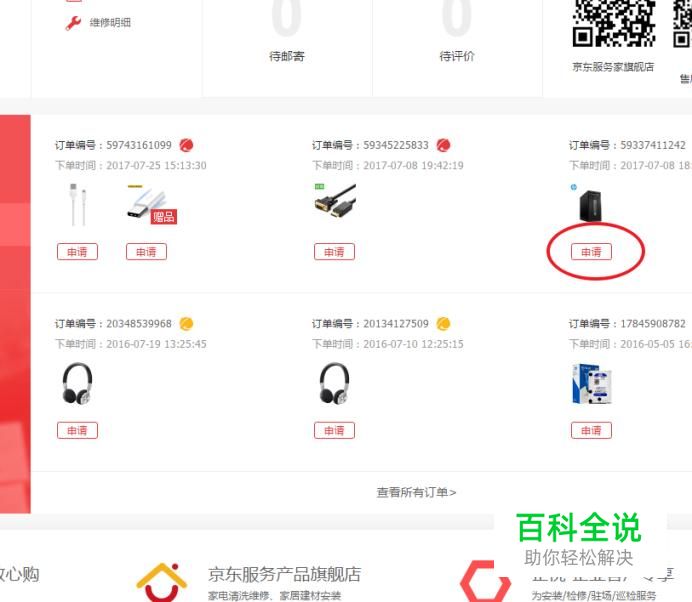This screenshot has height=602, width=692.
Task: Open the HDMI cable product in order 59345225833
Action: (x=334, y=203)
